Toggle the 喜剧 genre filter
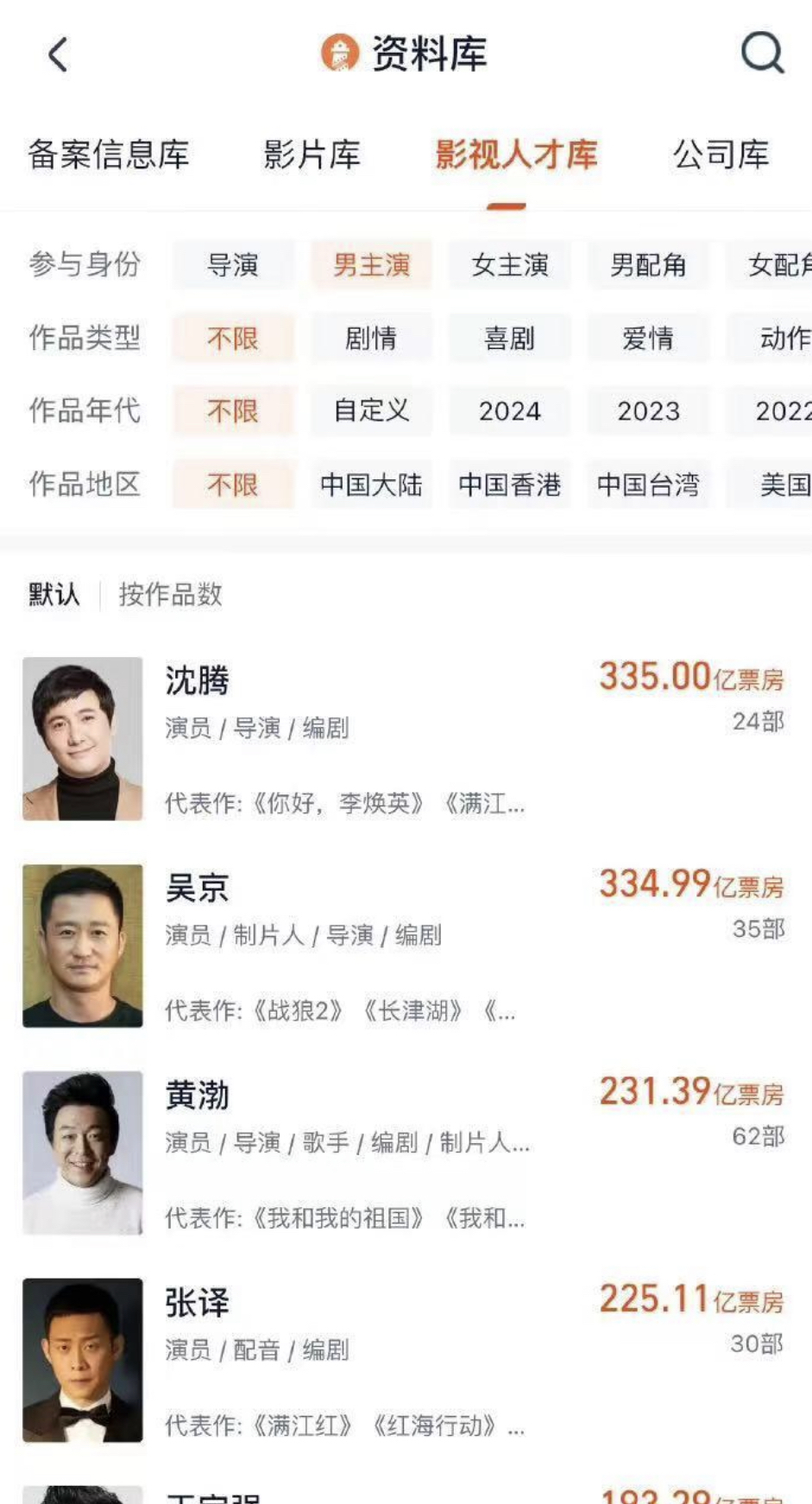 [x=509, y=338]
